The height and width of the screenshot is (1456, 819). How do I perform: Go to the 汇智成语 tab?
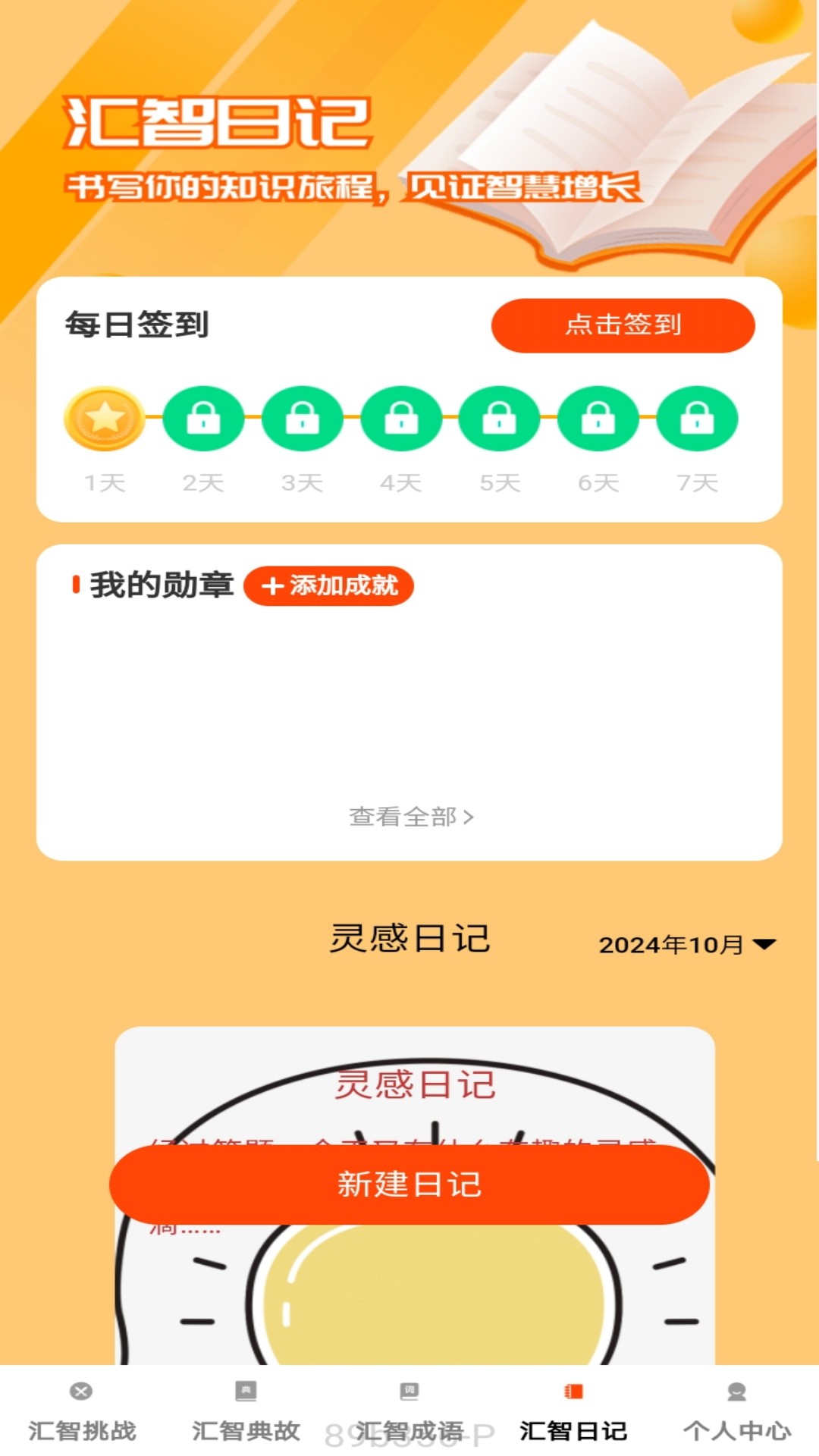pos(409,1414)
